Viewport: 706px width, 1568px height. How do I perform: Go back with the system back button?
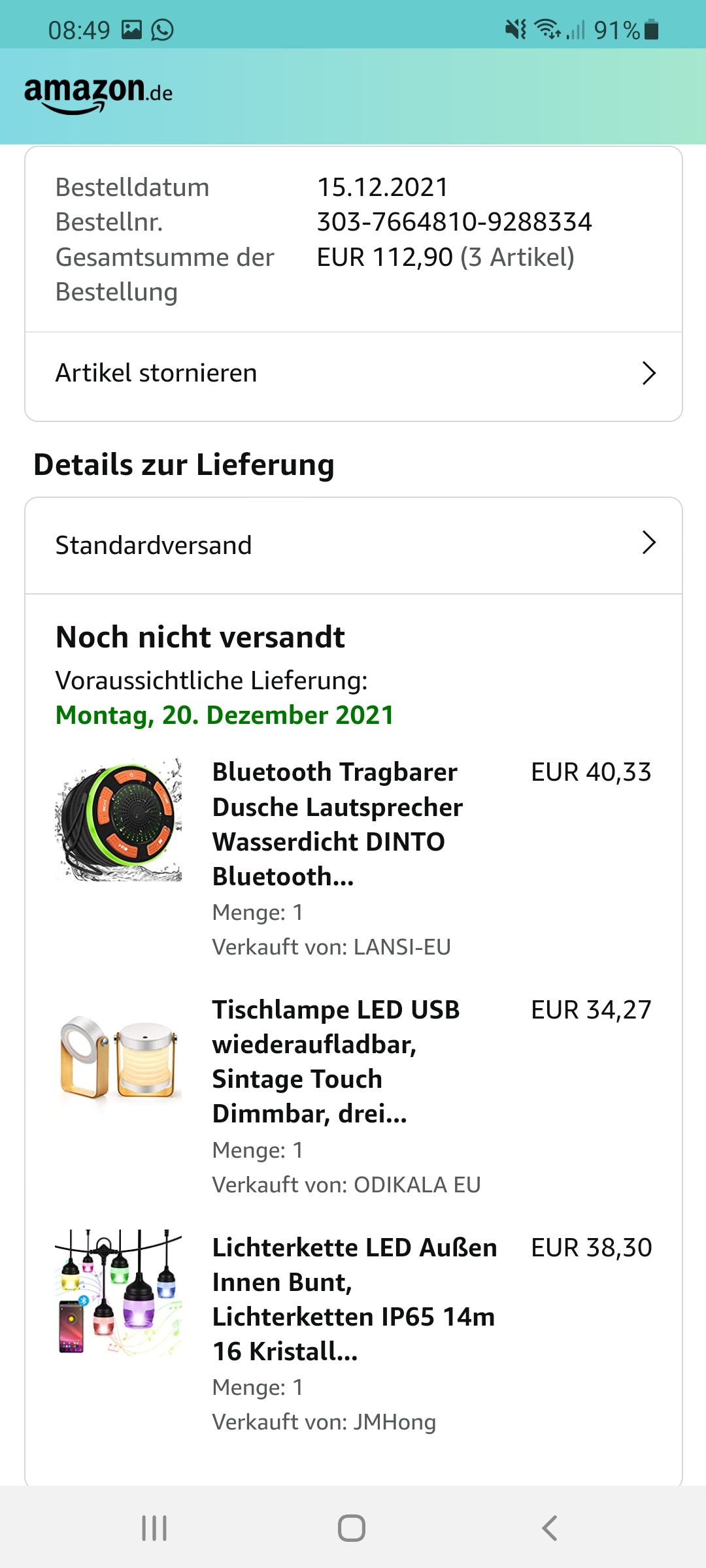pyautogui.click(x=550, y=1528)
